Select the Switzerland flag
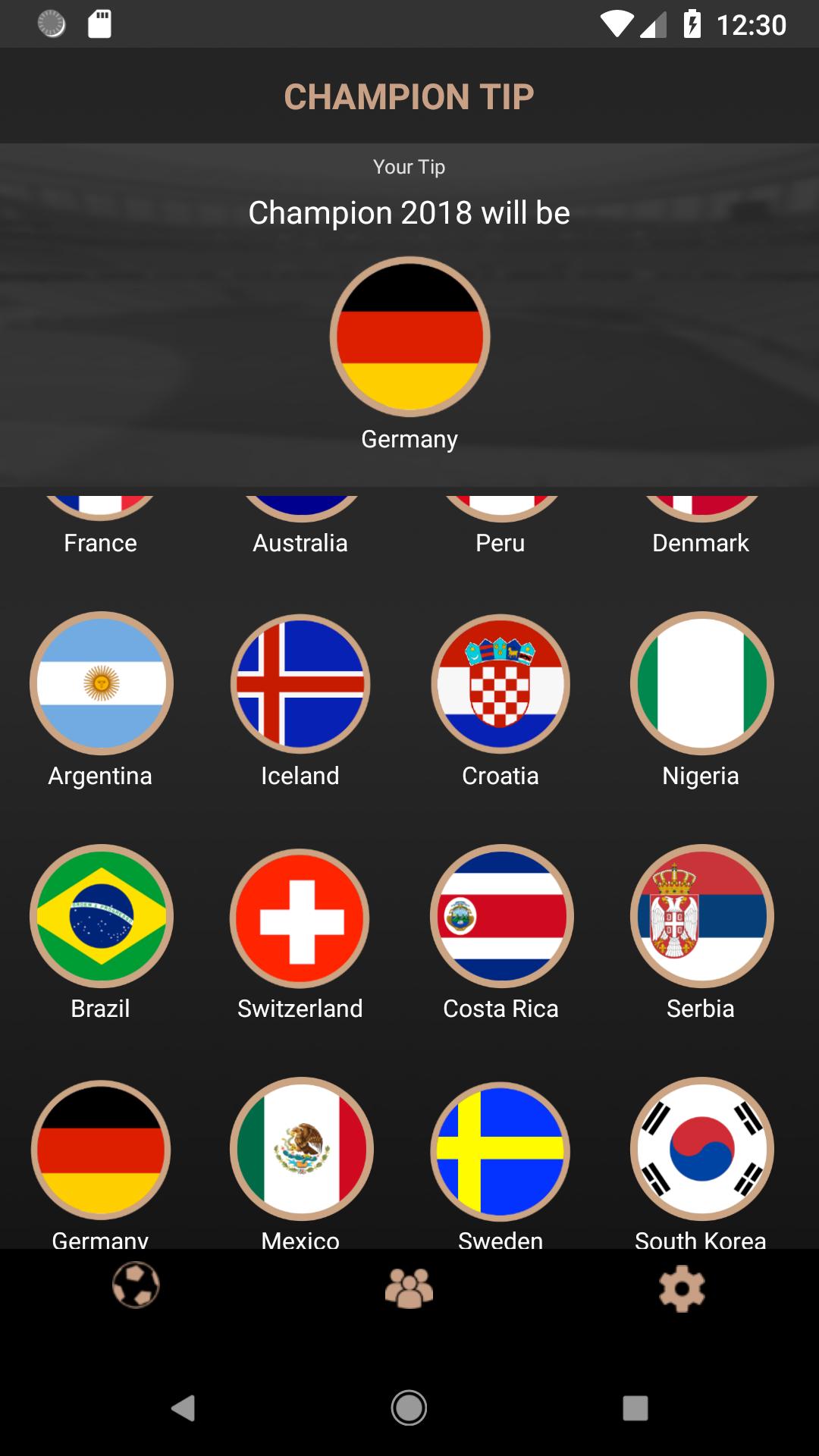Screen dimensions: 819x1456 300,916
